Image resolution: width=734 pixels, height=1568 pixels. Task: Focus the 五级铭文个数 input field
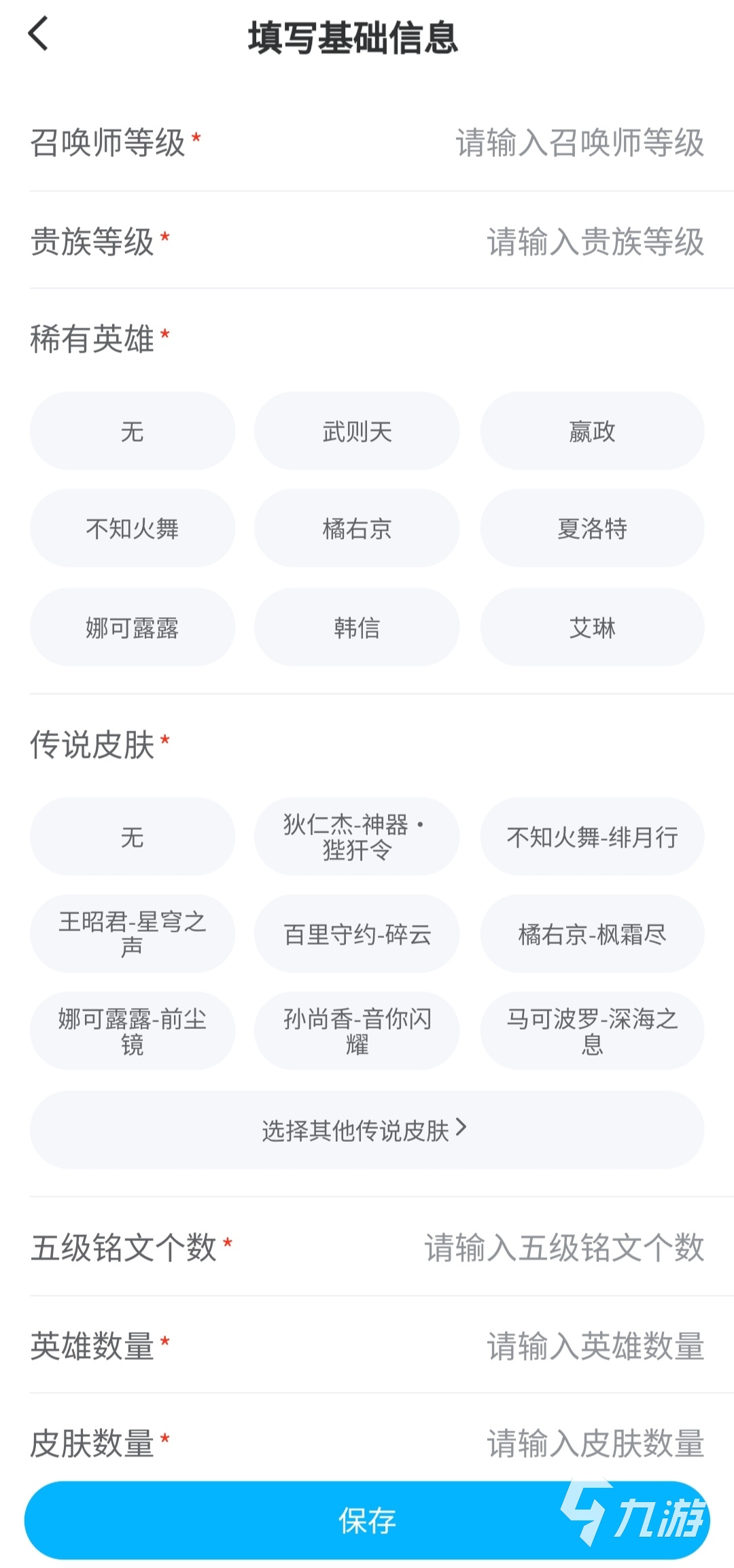[x=564, y=1248]
